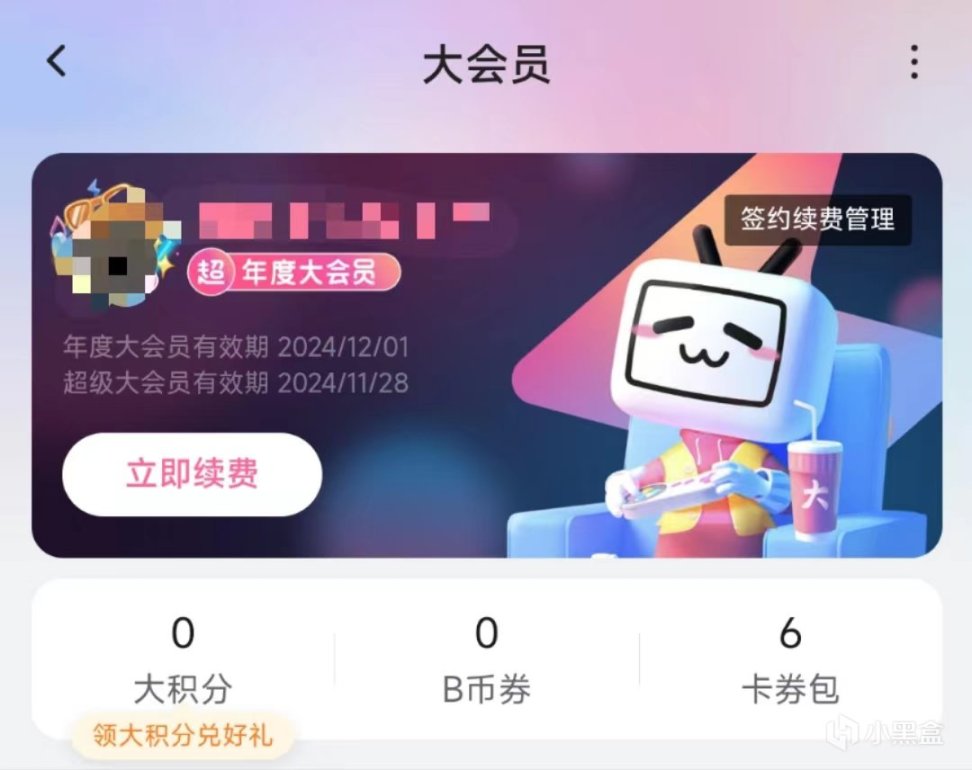The image size is (972, 770).
Task: Open the 卡券包 card wallet
Action: [790, 659]
